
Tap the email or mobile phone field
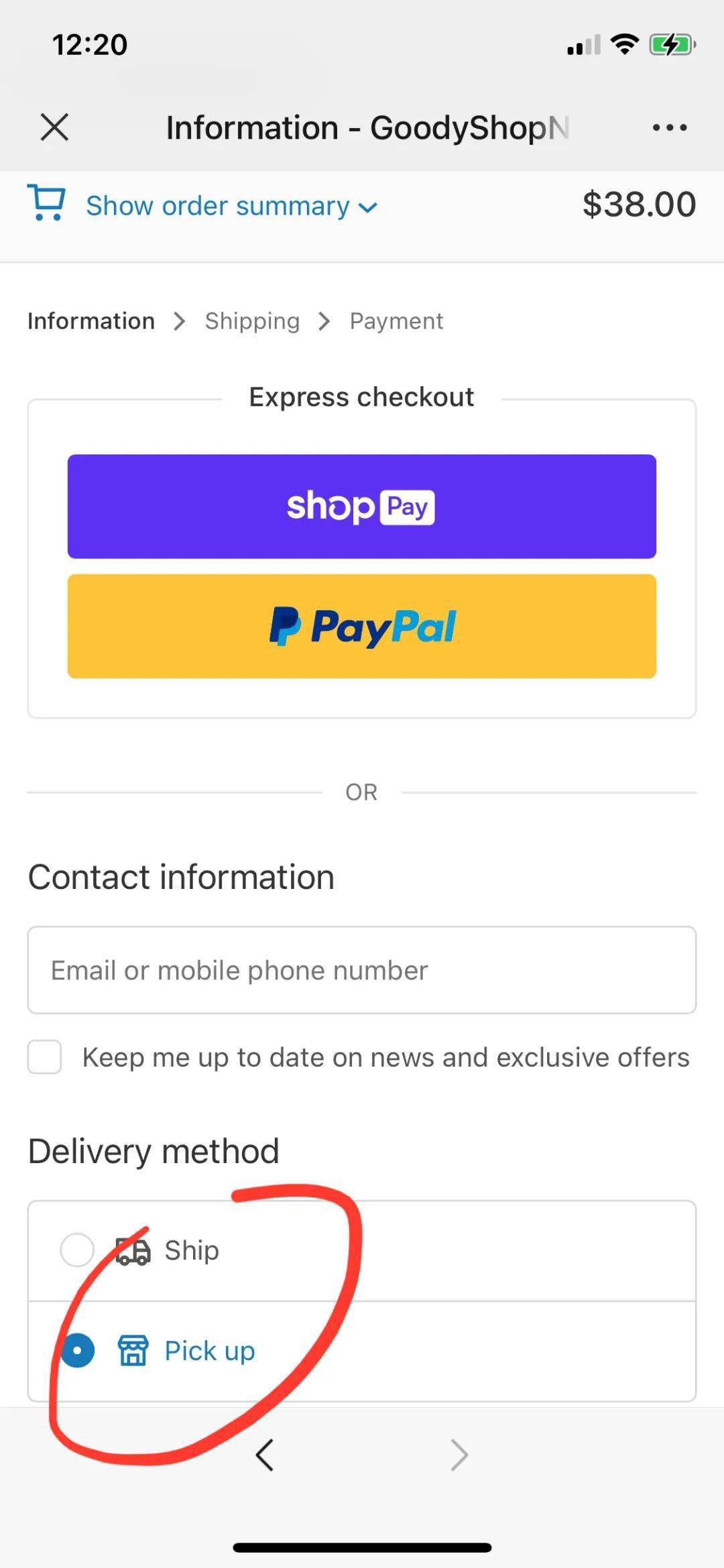[x=361, y=970]
